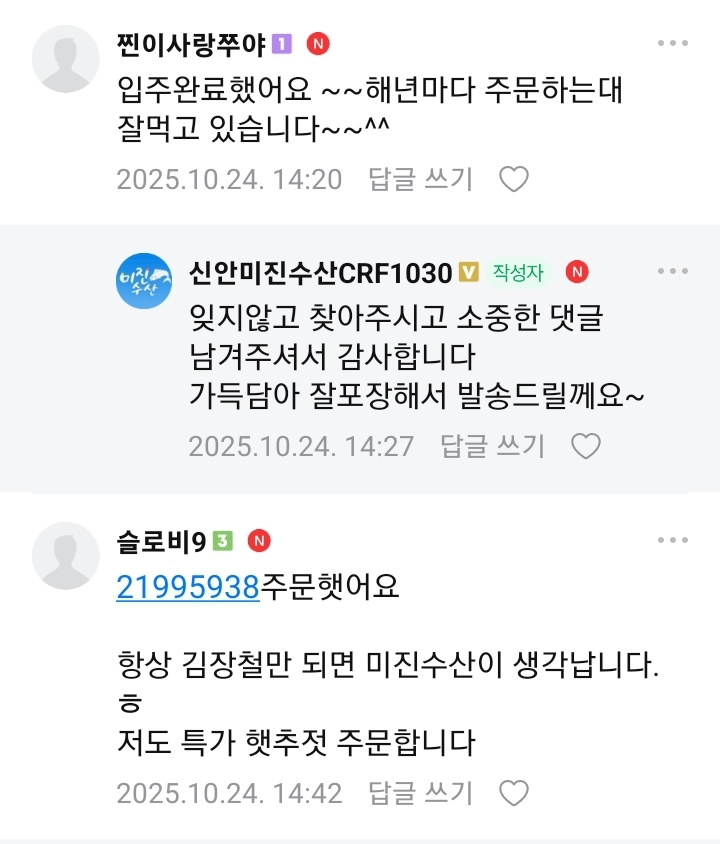Open the 신안미진수산CRF1030 nickname
This screenshot has height=844, width=720.
click(x=322, y=272)
